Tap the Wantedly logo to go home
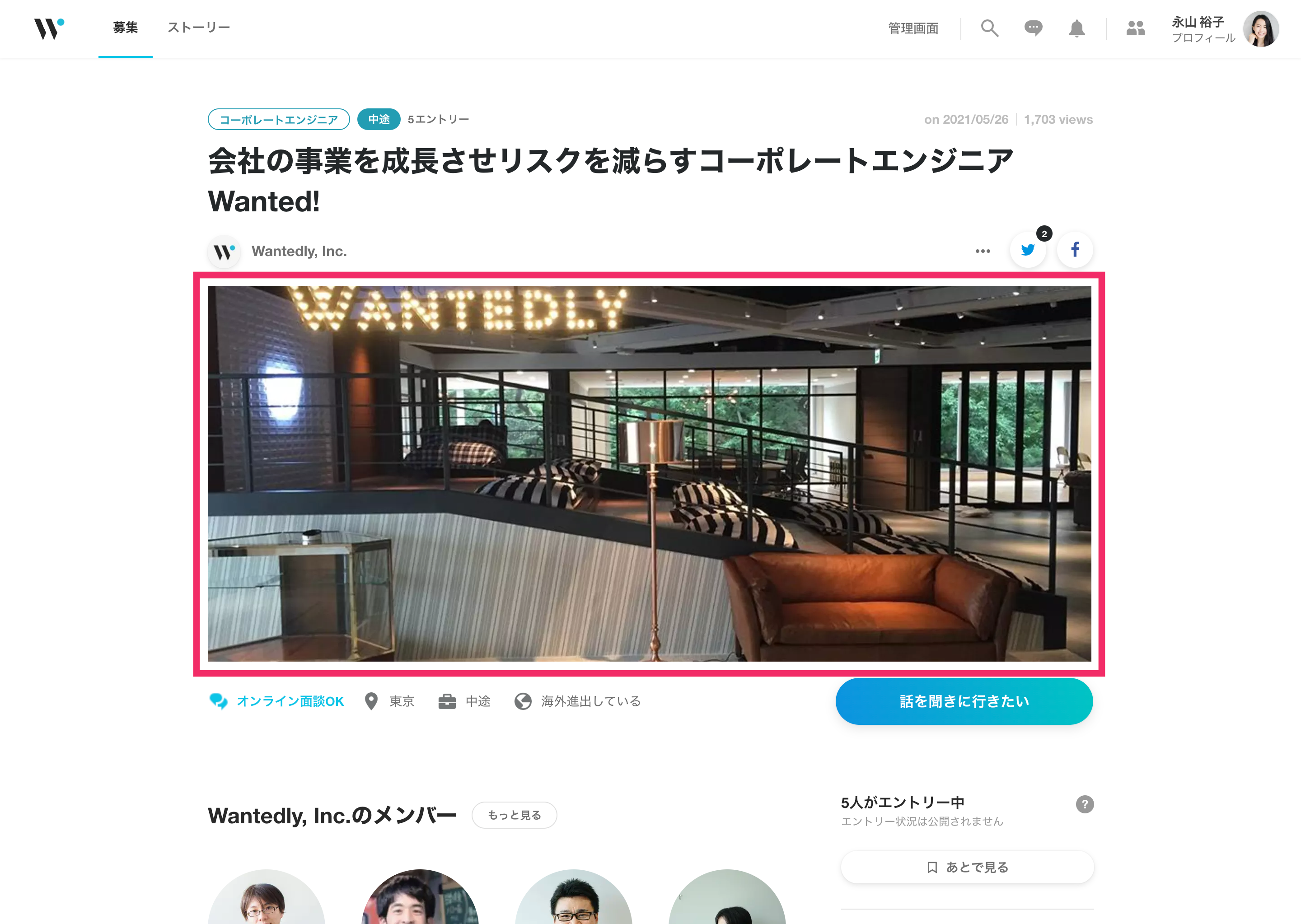 [49, 28]
